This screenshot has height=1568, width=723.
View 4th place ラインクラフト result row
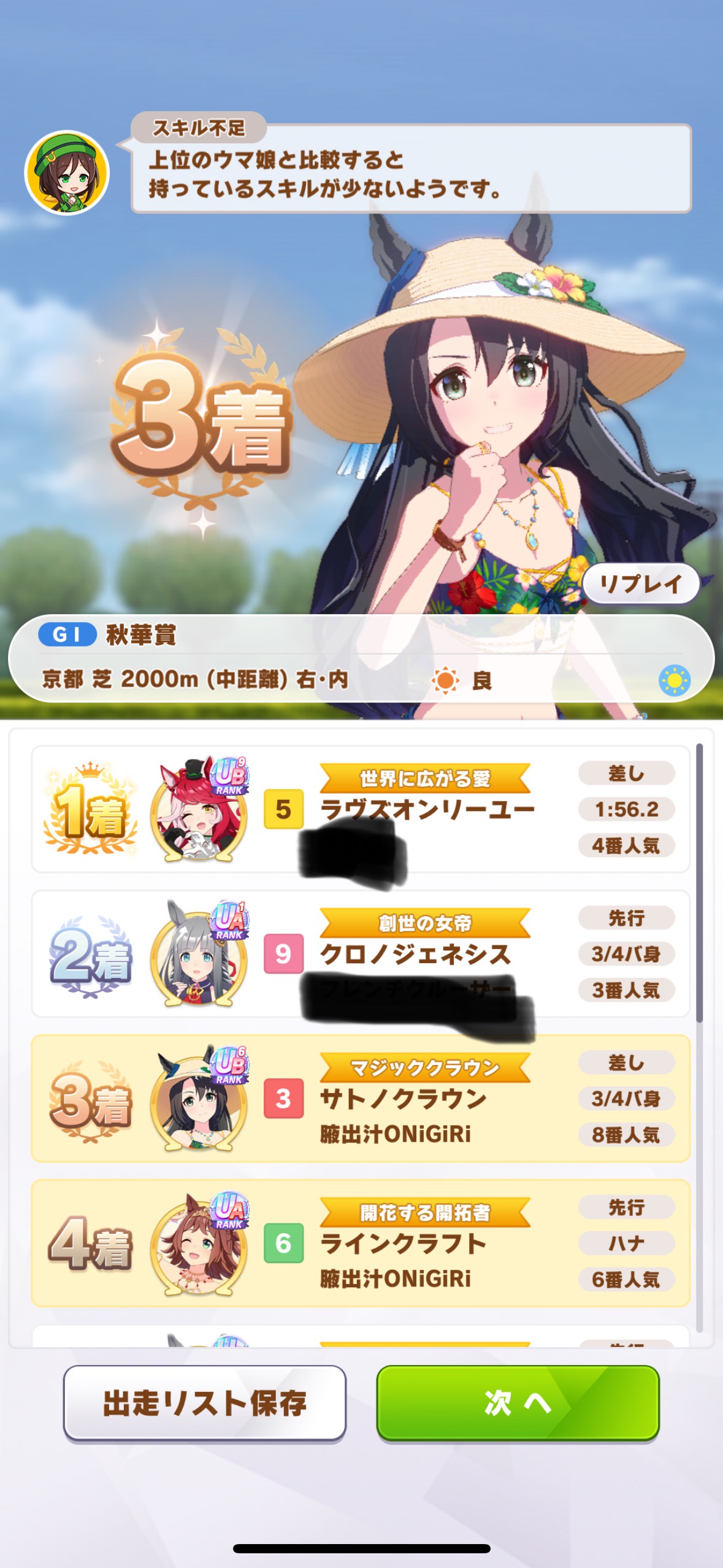click(361, 1243)
